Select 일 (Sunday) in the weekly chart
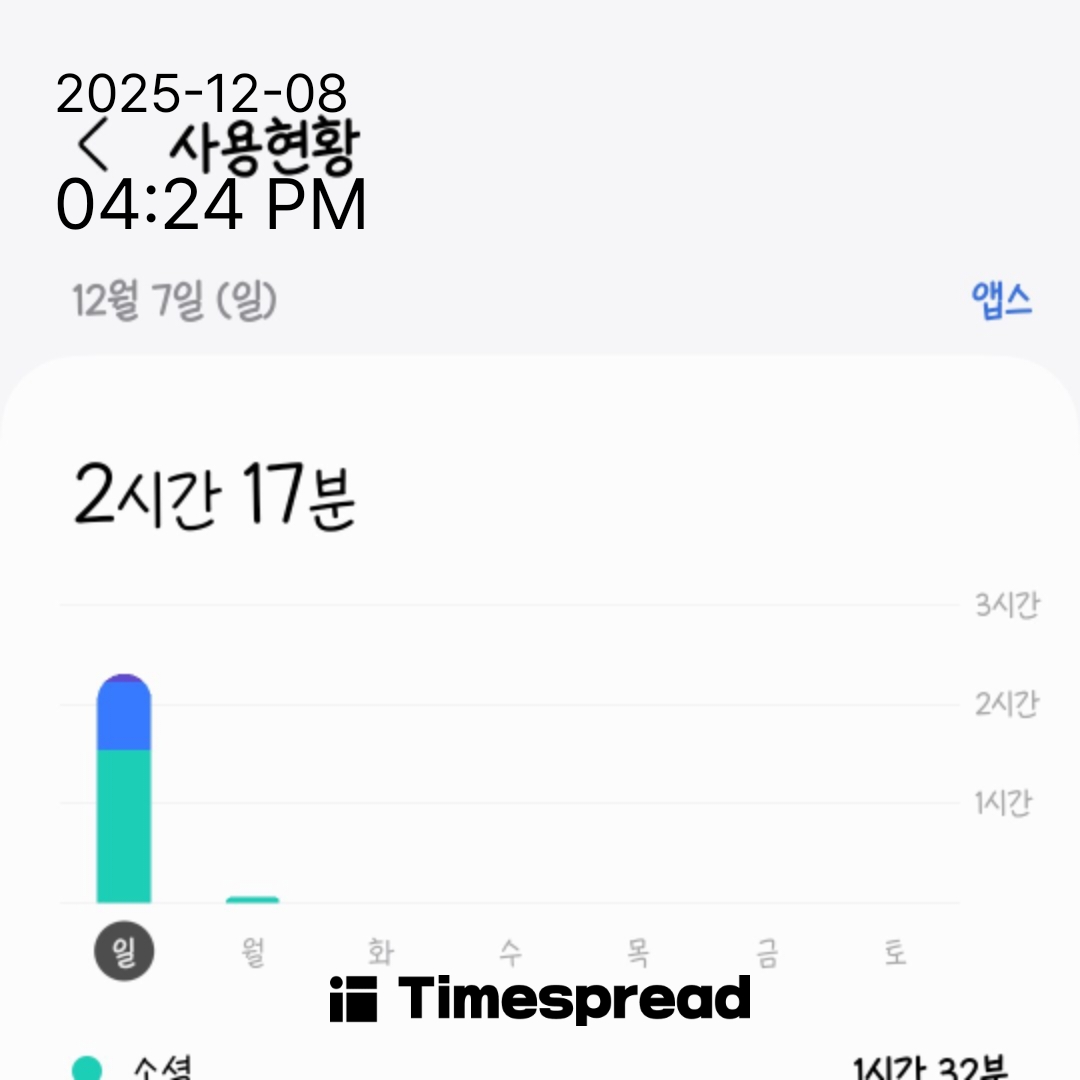This screenshot has height=1080, width=1080. coord(124,953)
